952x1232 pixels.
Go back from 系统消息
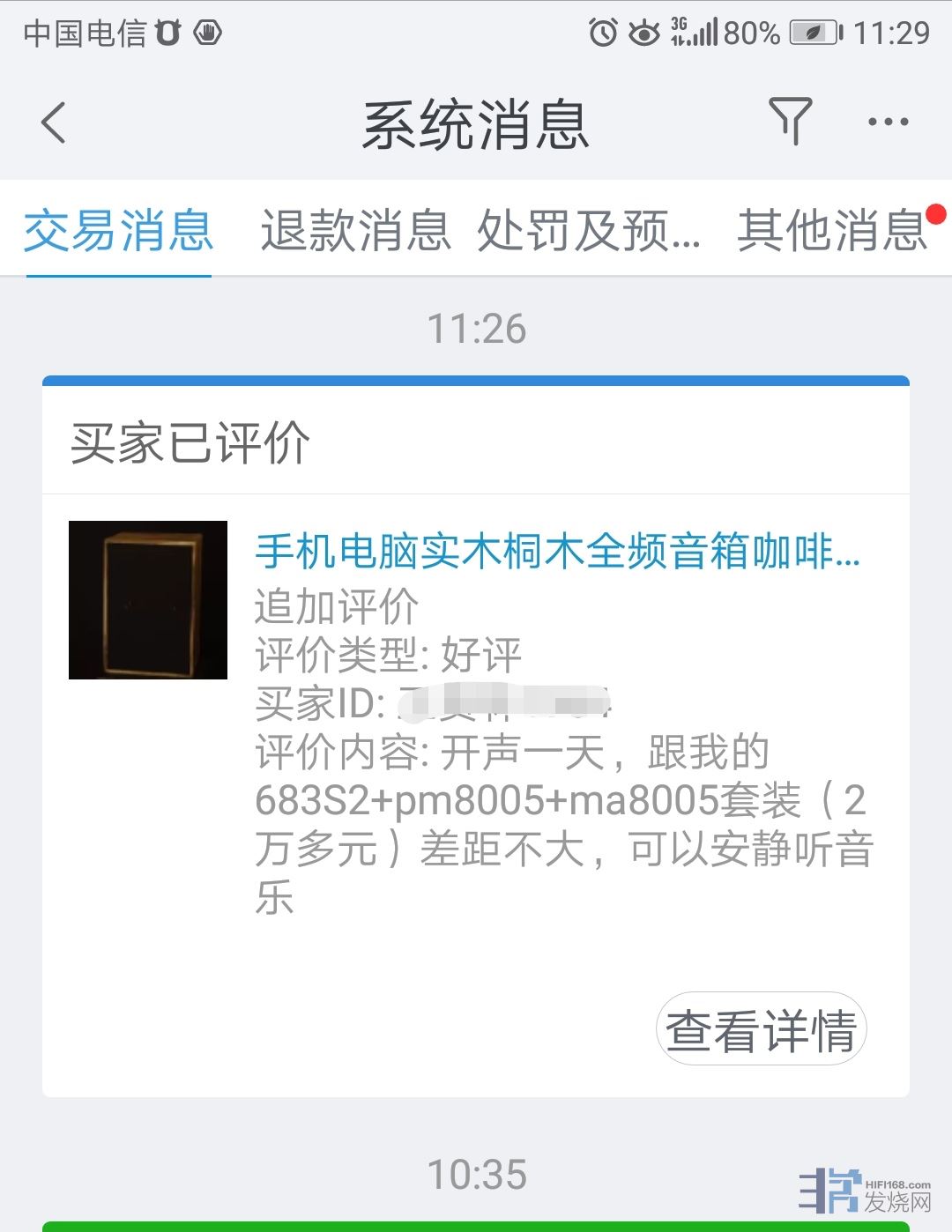55,122
